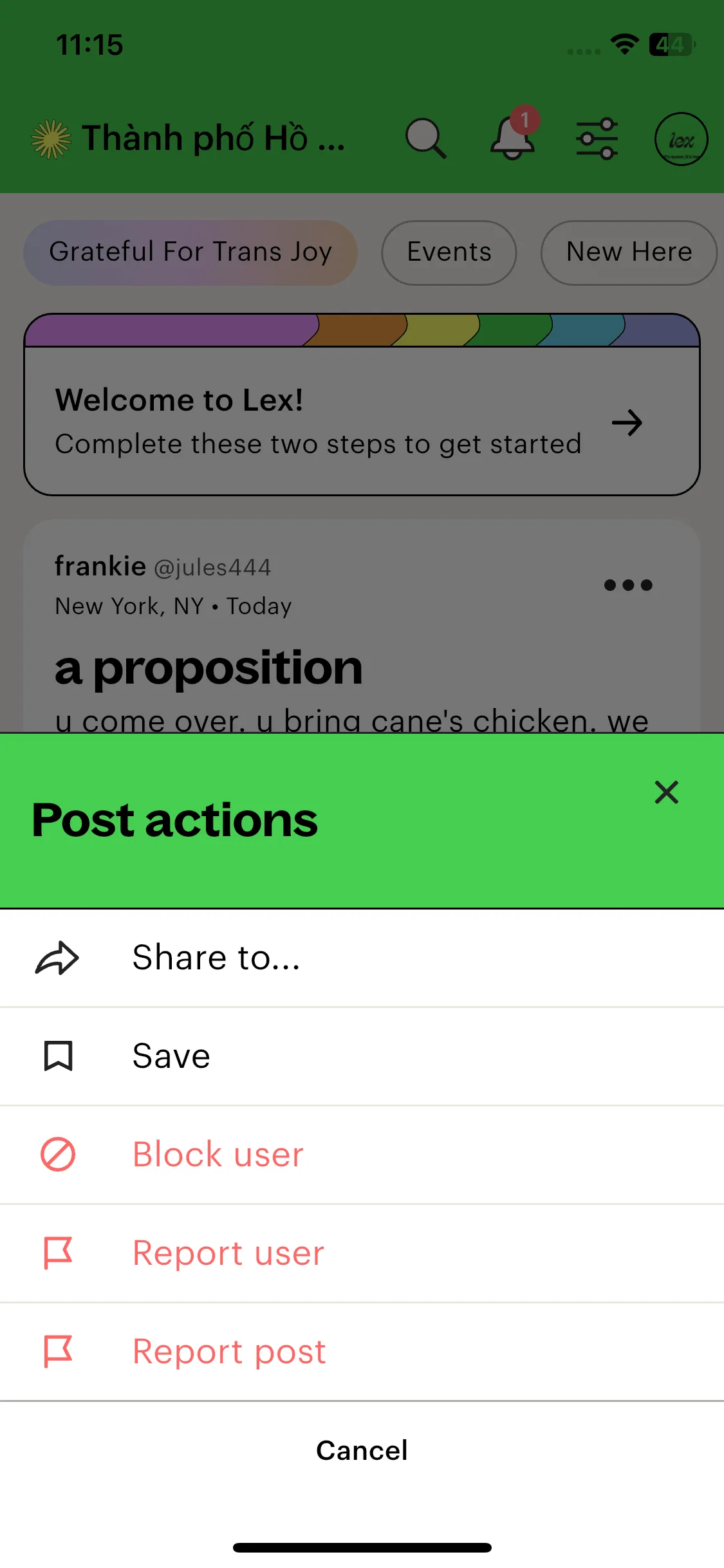
Task: Choose Block user
Action: [218, 1155]
